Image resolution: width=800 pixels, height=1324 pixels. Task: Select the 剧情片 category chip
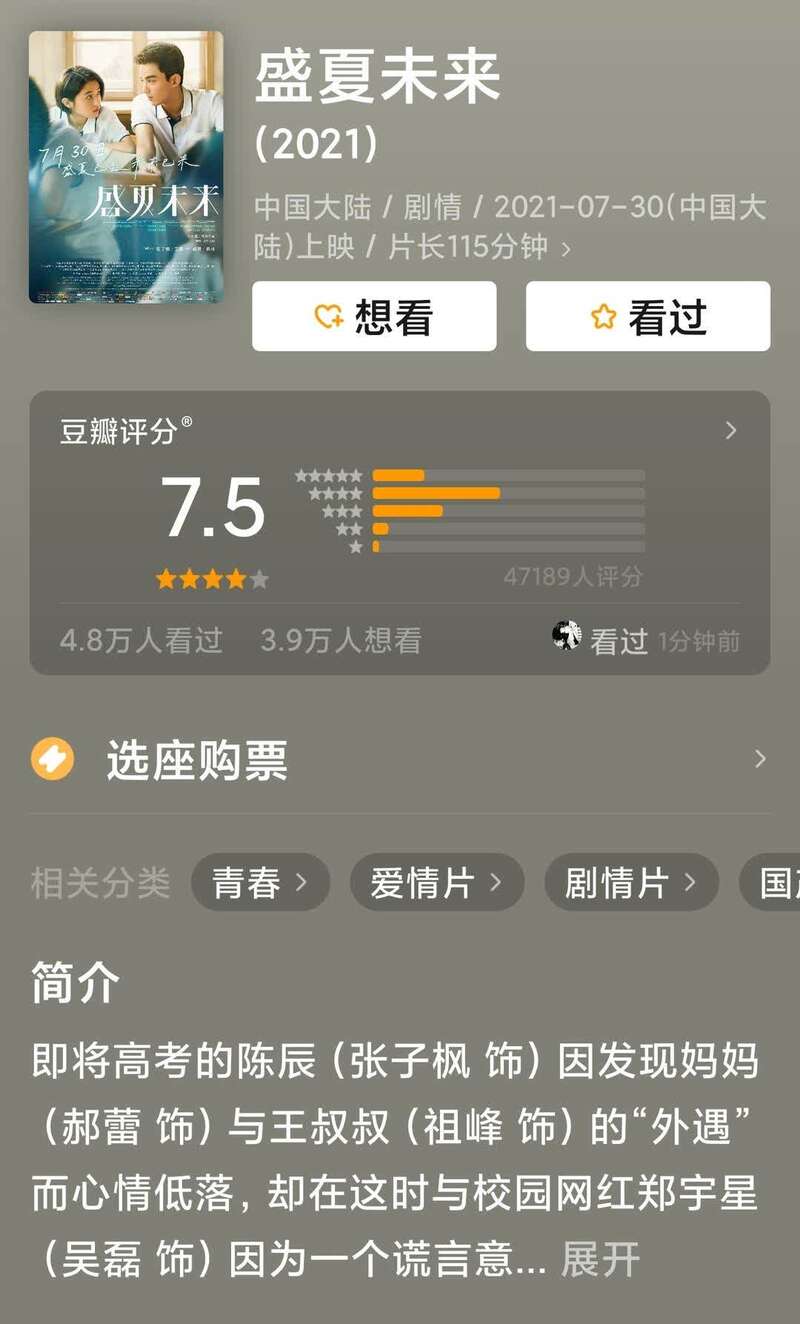(631, 883)
